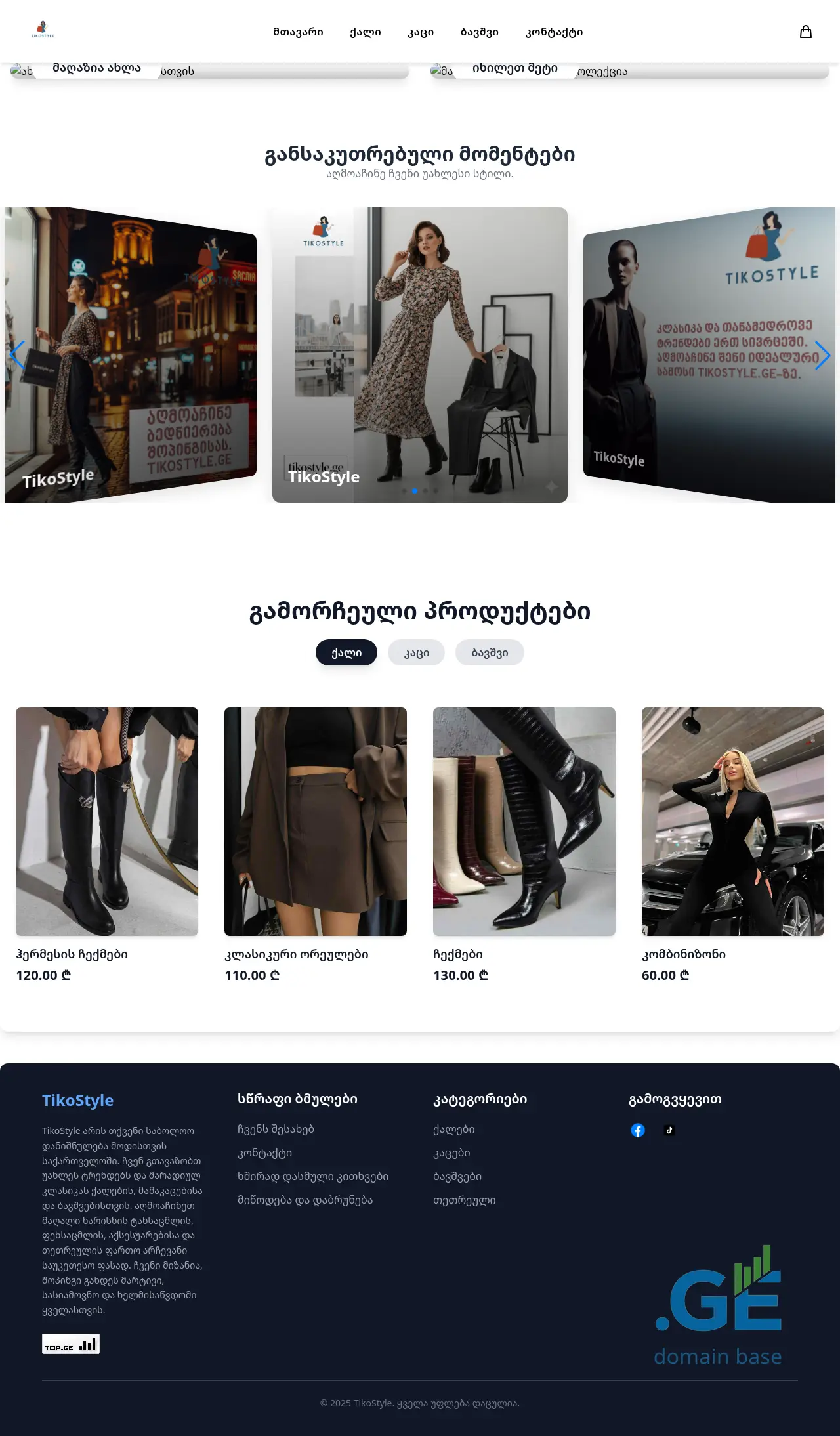
Task: Open the ბავშვი nav link
Action: (479, 32)
